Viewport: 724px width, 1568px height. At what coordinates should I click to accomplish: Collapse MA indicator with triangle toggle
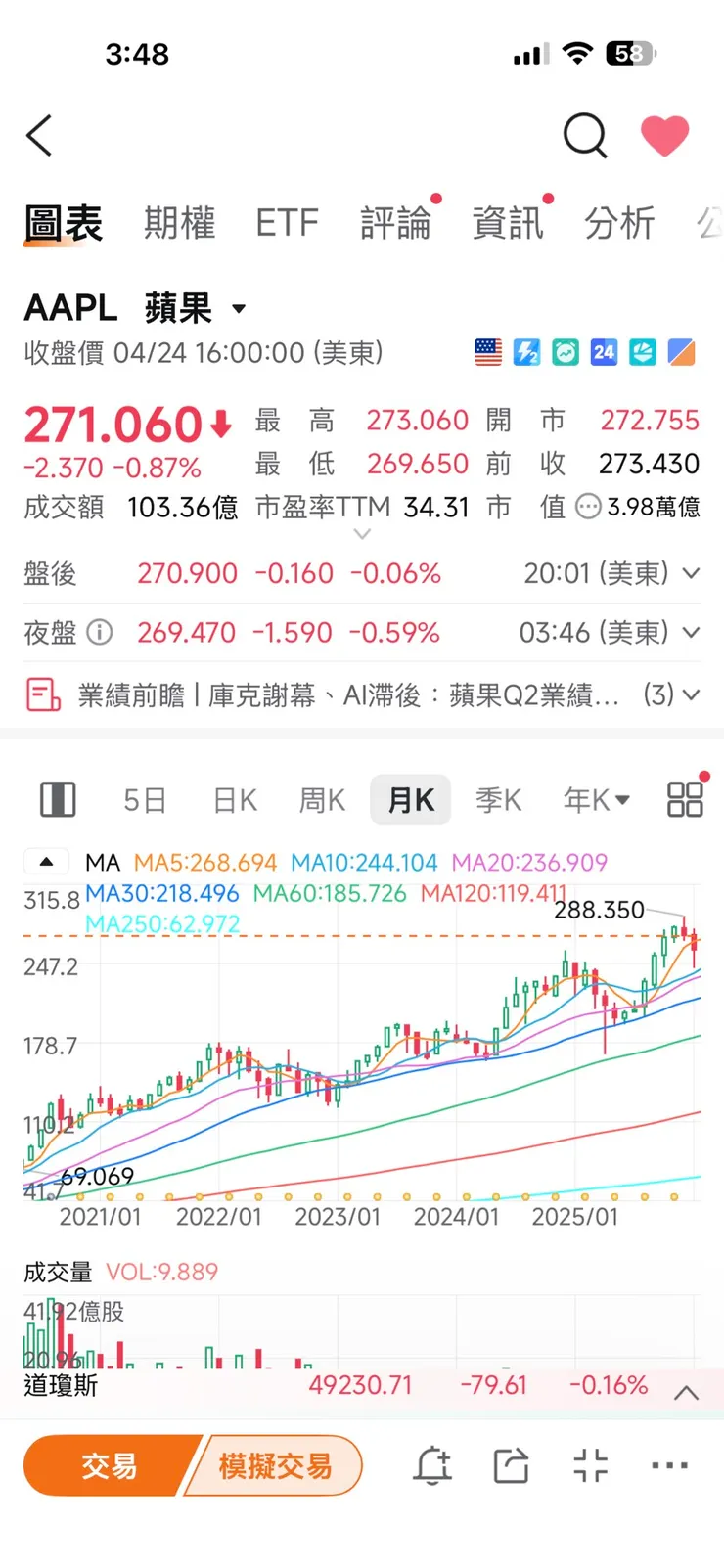click(x=45, y=861)
